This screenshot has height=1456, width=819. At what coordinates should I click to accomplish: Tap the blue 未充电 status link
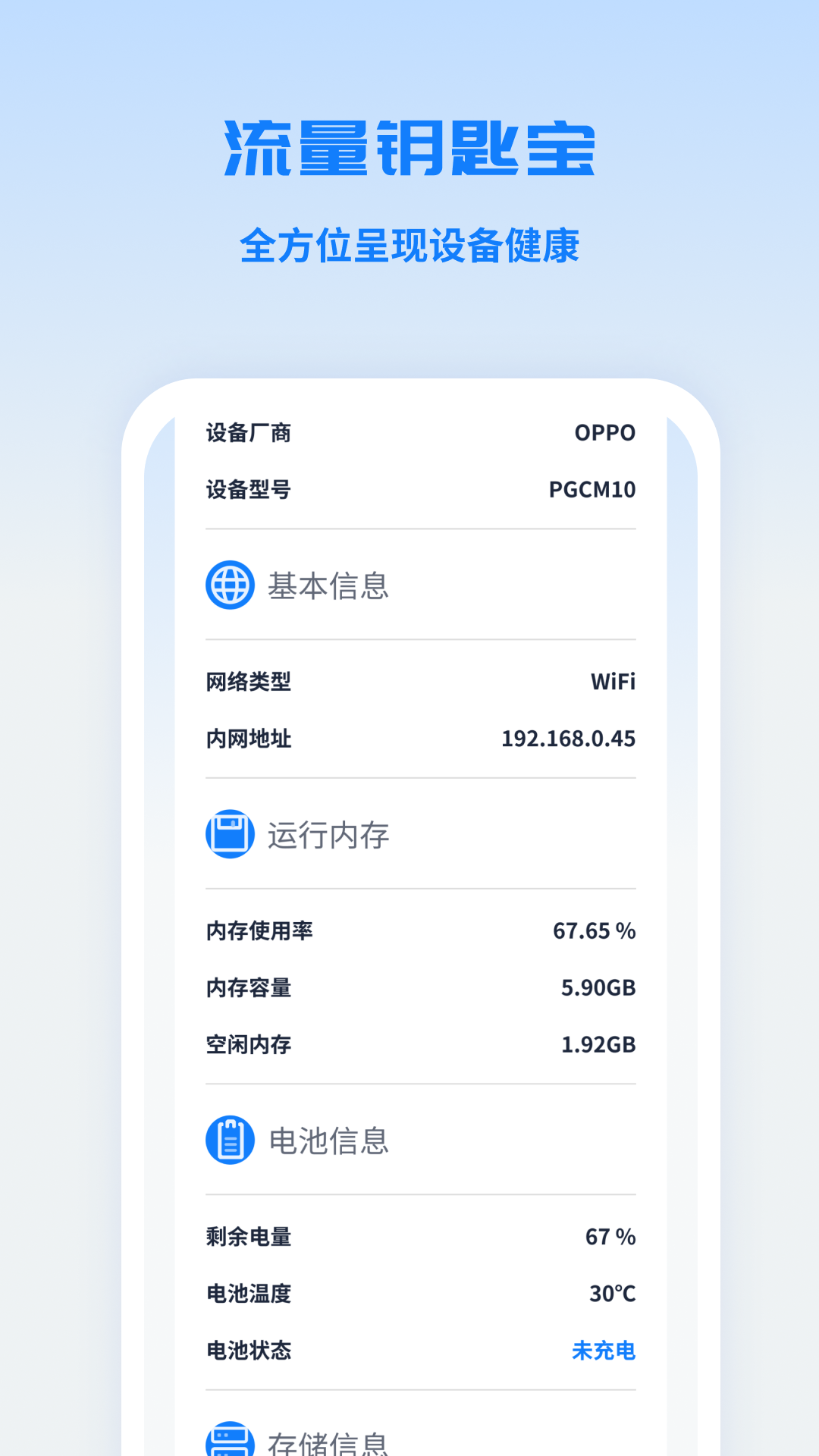(604, 1350)
